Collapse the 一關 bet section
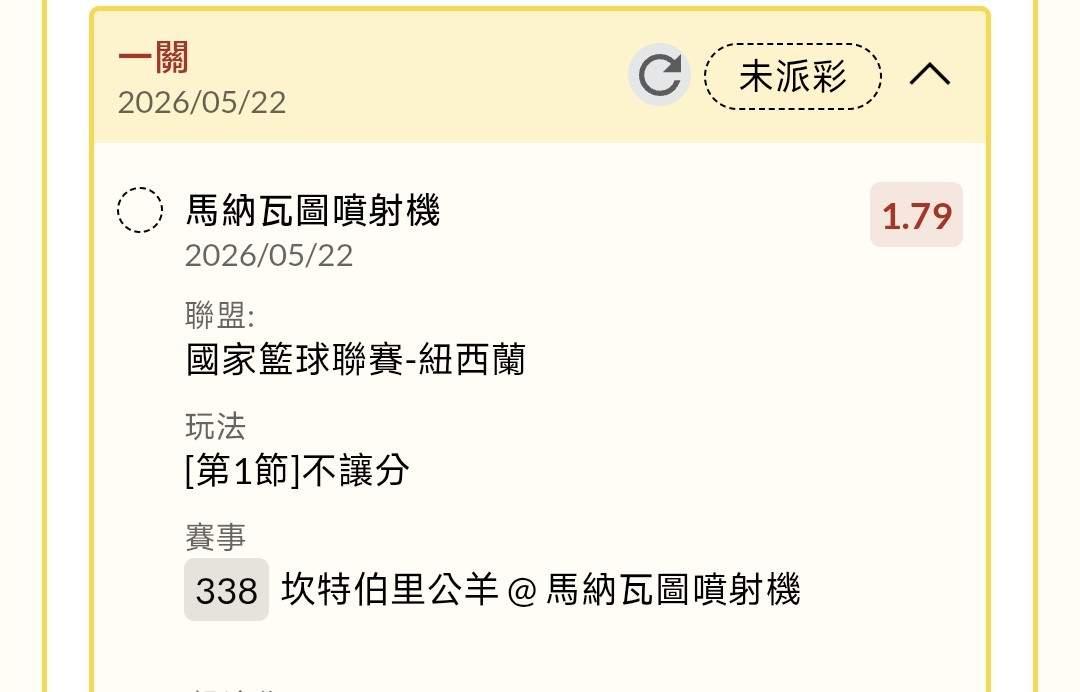Image resolution: width=1080 pixels, height=692 pixels. click(929, 74)
